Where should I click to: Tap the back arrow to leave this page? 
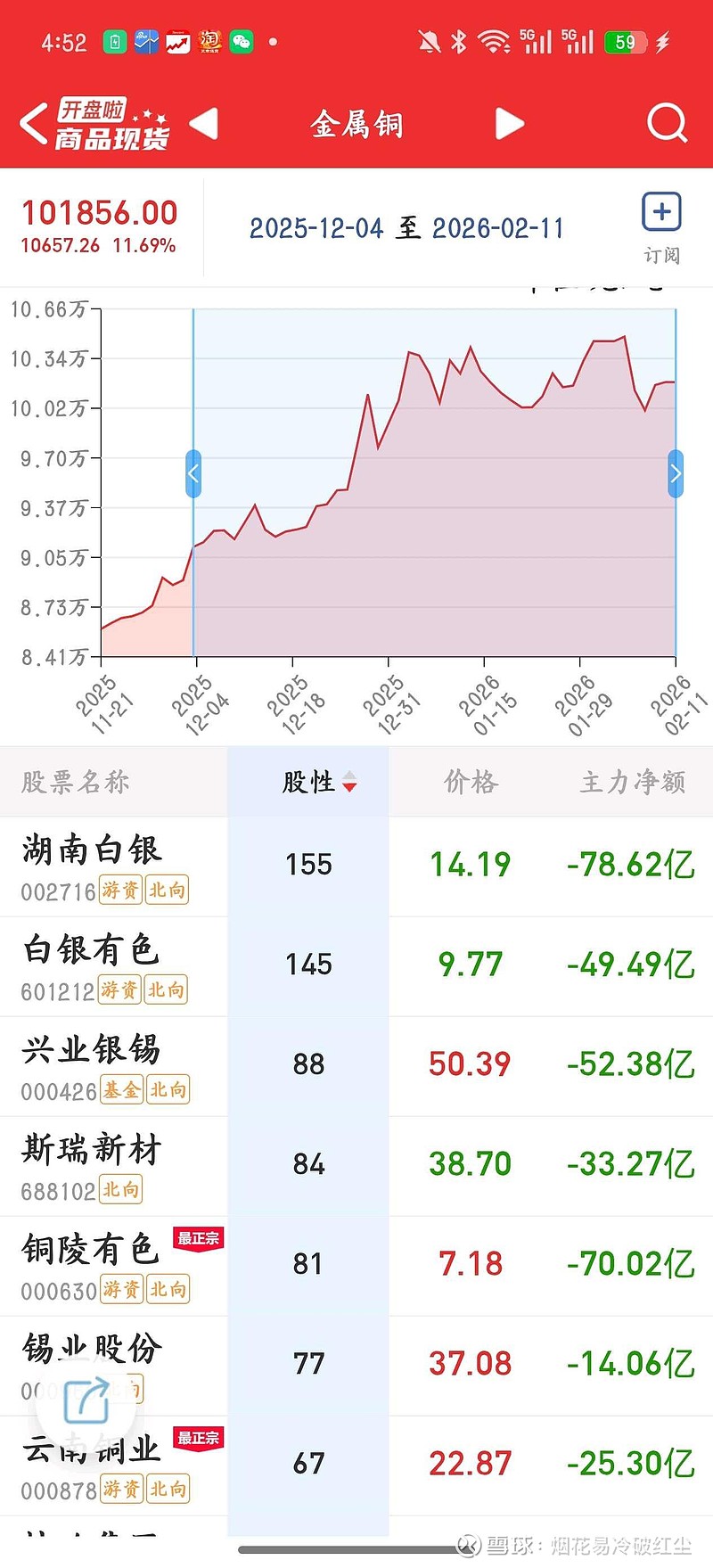(32, 123)
